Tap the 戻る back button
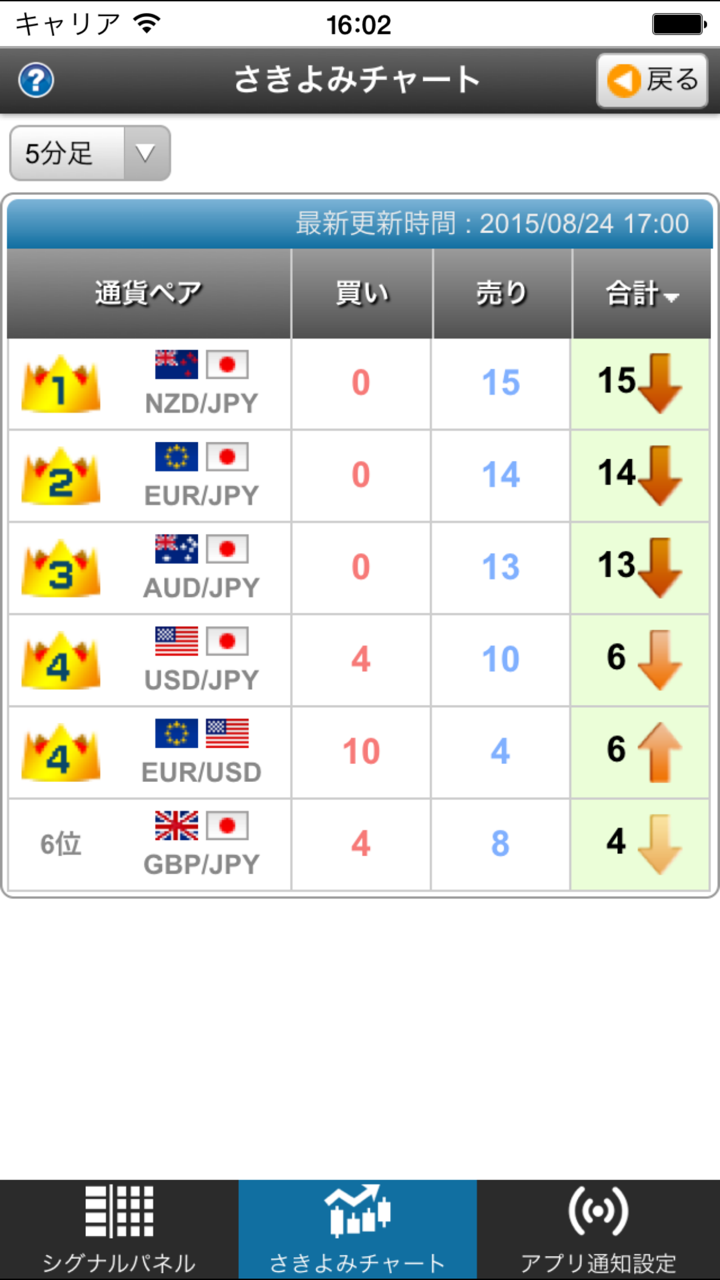720x1280 pixels. coord(651,80)
